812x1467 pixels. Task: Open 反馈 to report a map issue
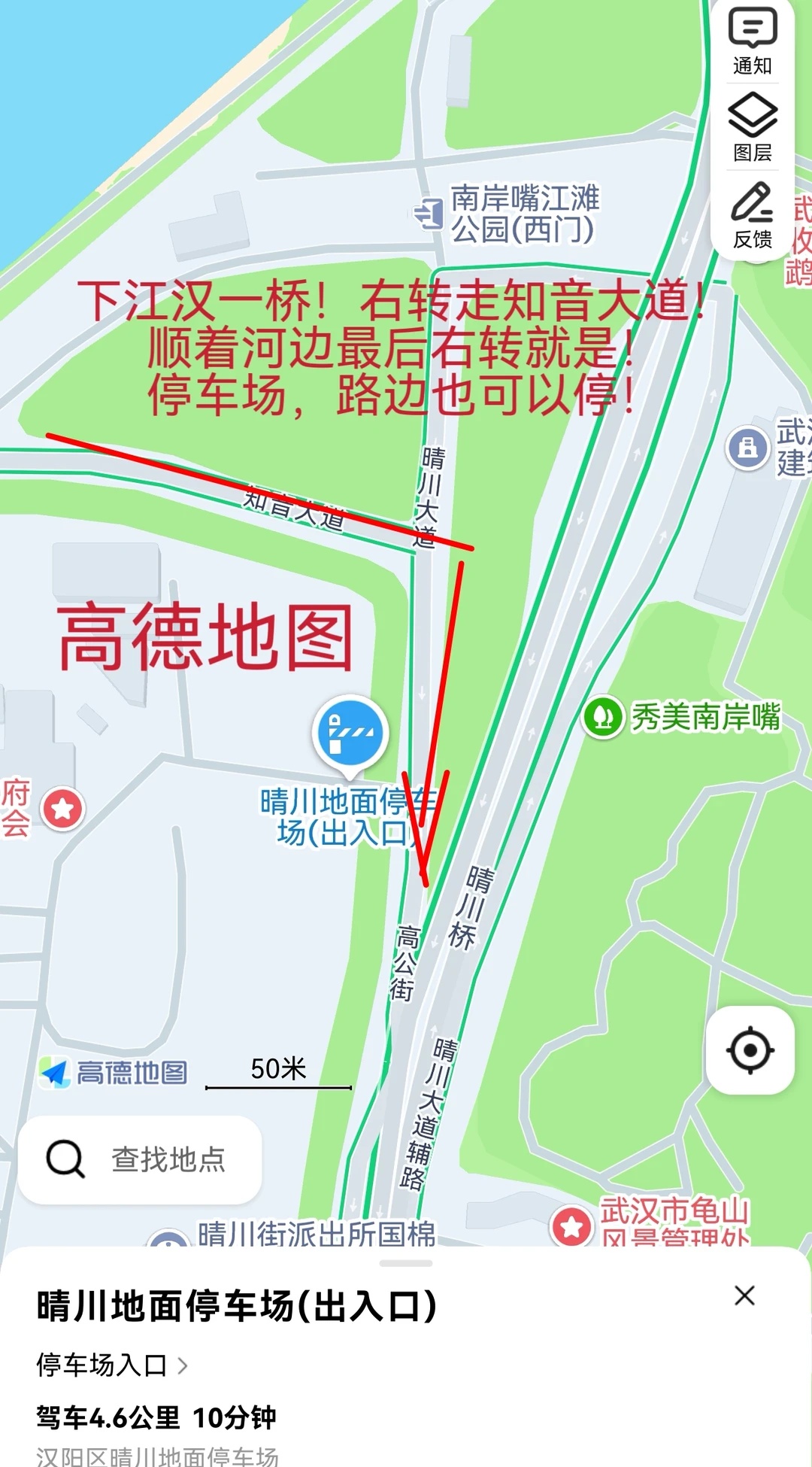pos(753,215)
